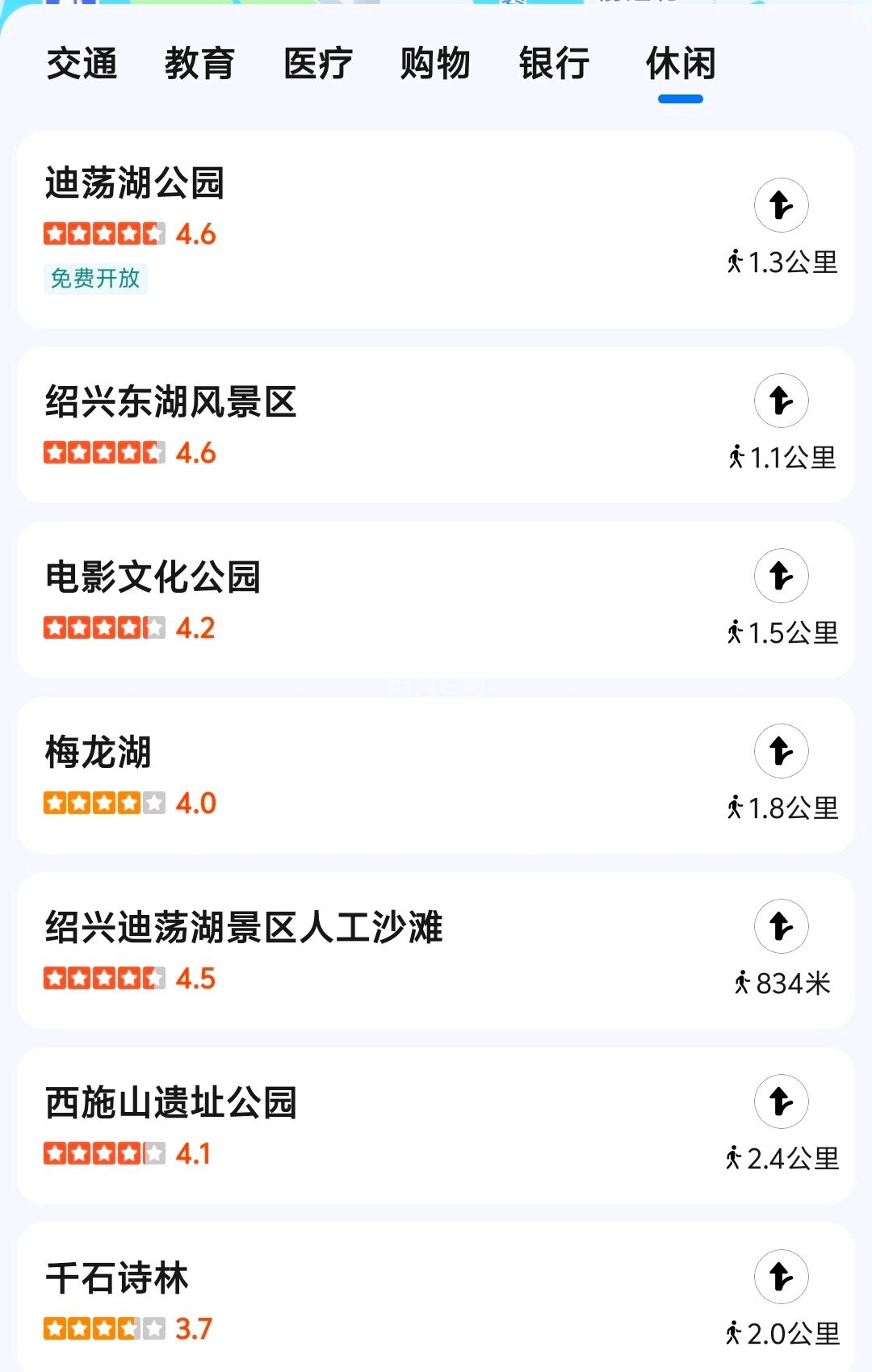Tap the directions icon for 千石诗林
This screenshot has width=872, height=1372.
(x=781, y=1277)
